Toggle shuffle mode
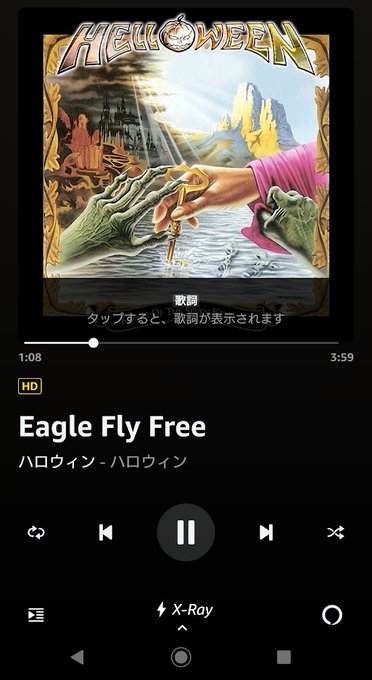Image resolution: width=372 pixels, height=680 pixels. click(x=336, y=532)
